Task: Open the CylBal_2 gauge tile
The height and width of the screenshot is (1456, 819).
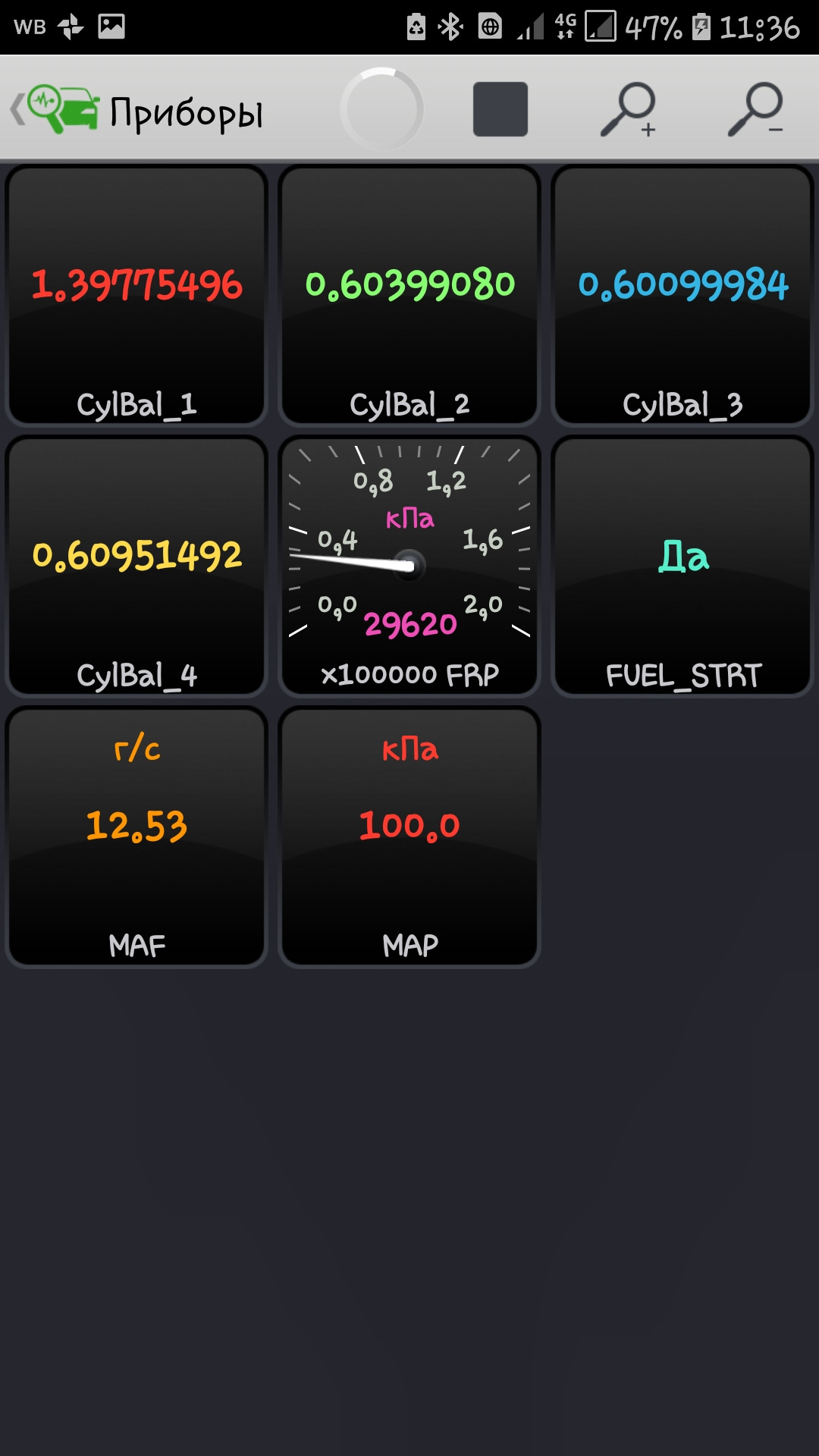Action: [409, 296]
